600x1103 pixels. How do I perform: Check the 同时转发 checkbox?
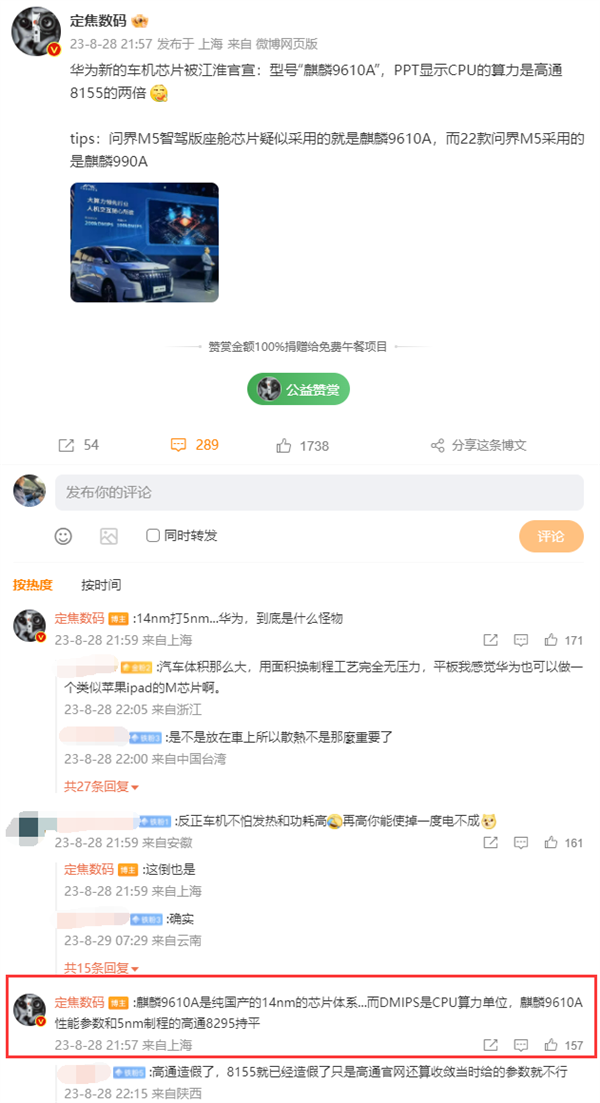[x=153, y=536]
